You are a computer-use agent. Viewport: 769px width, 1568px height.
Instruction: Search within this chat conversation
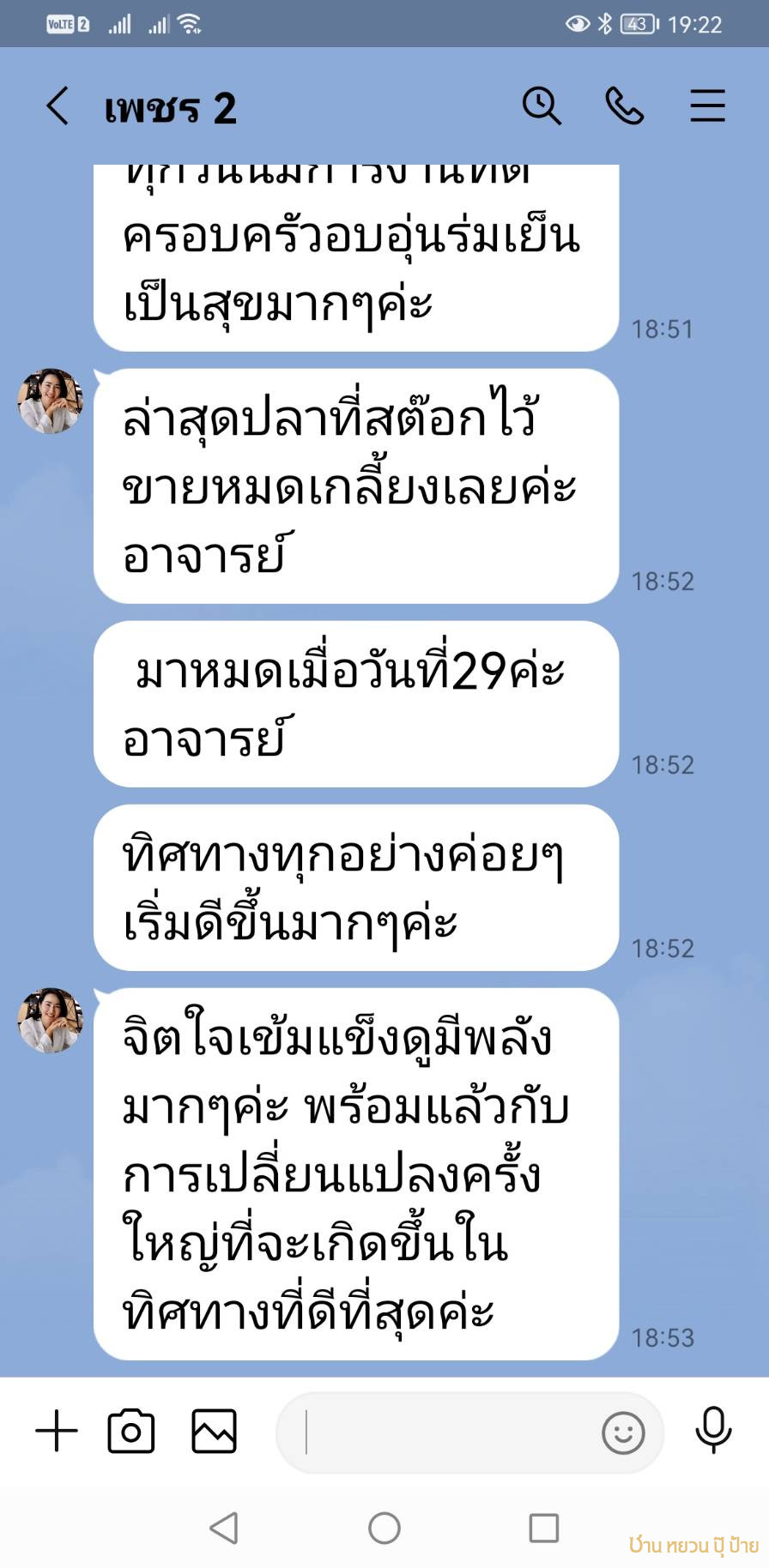[542, 106]
